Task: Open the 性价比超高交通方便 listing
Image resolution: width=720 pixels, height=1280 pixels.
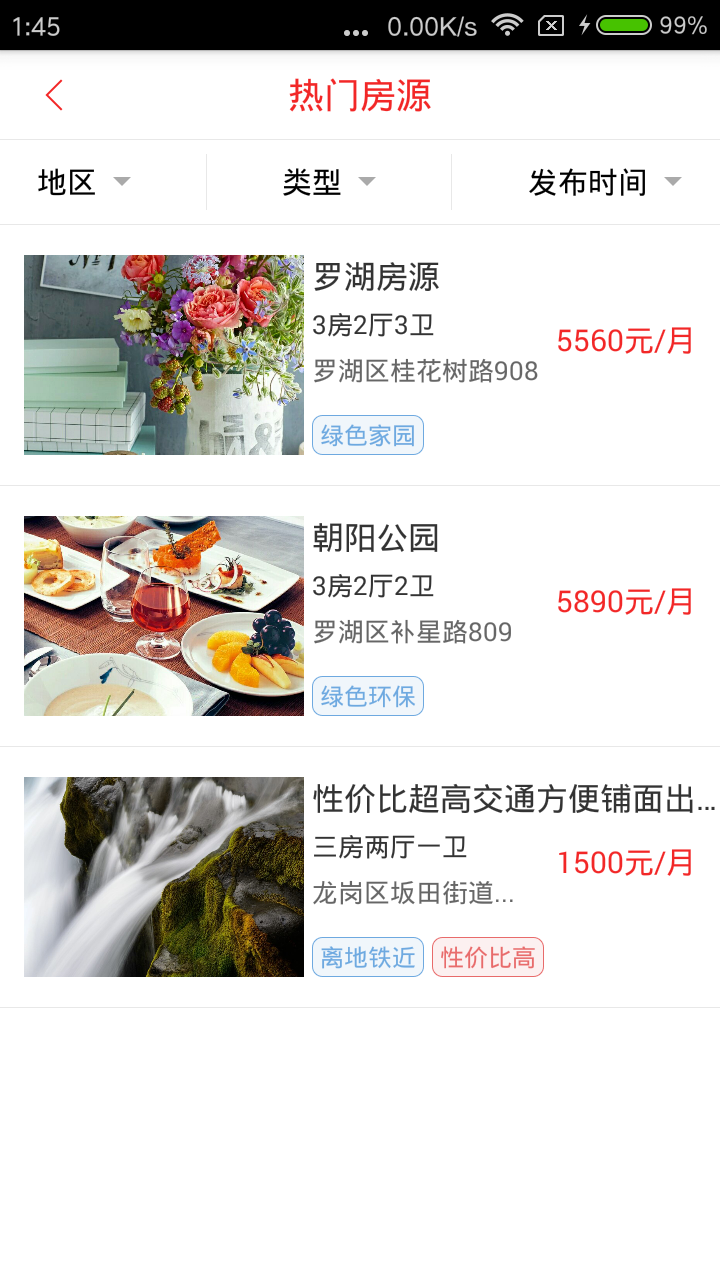Action: coord(514,799)
